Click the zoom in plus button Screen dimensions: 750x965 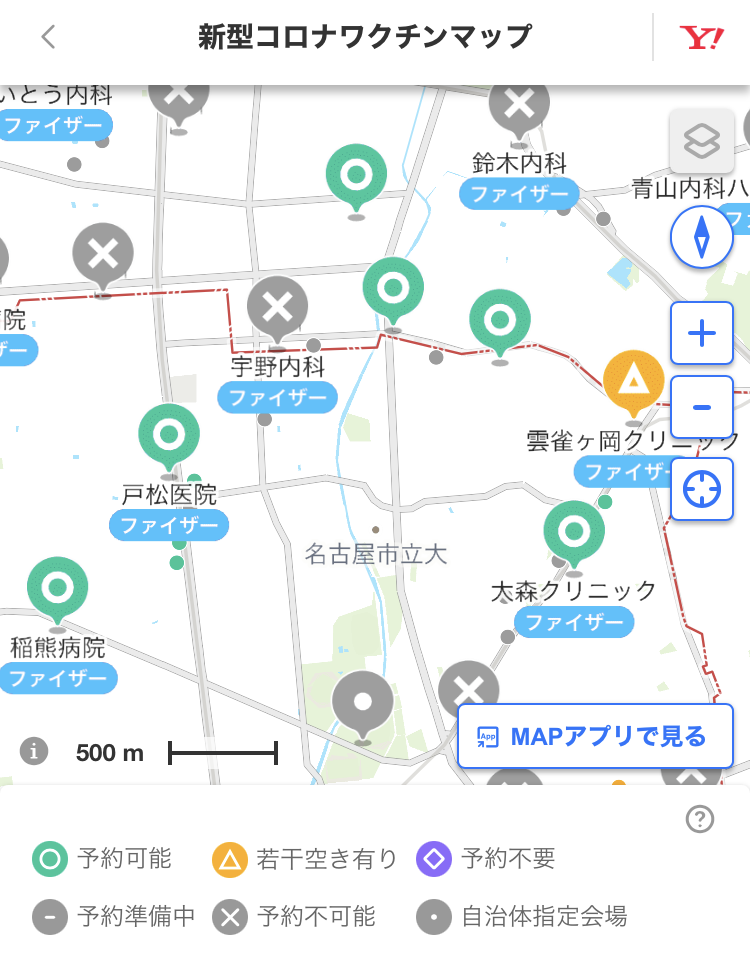pyautogui.click(x=701, y=333)
